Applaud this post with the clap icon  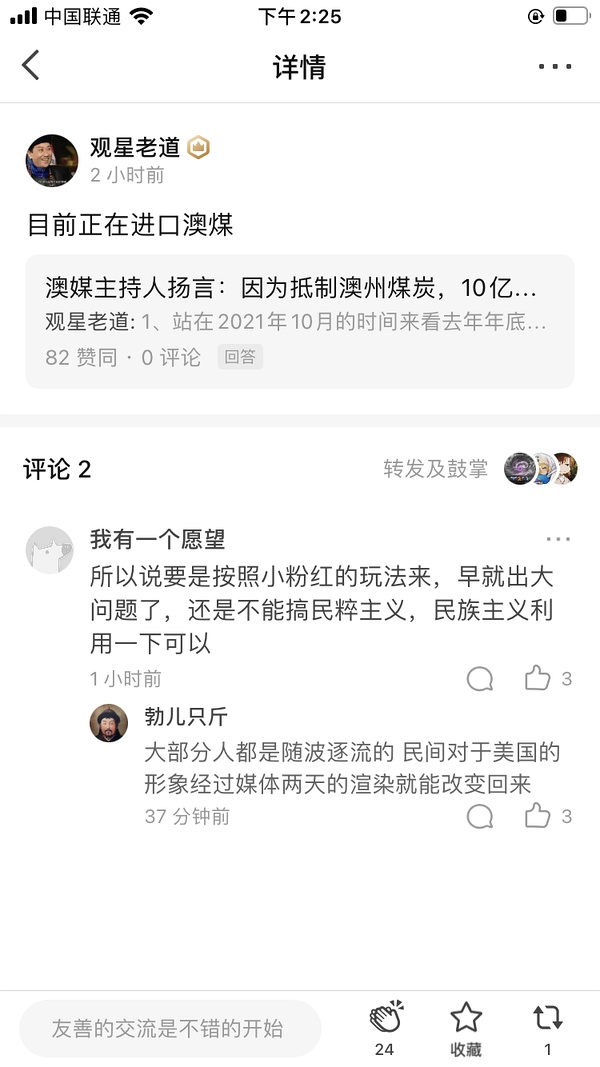click(x=385, y=1018)
